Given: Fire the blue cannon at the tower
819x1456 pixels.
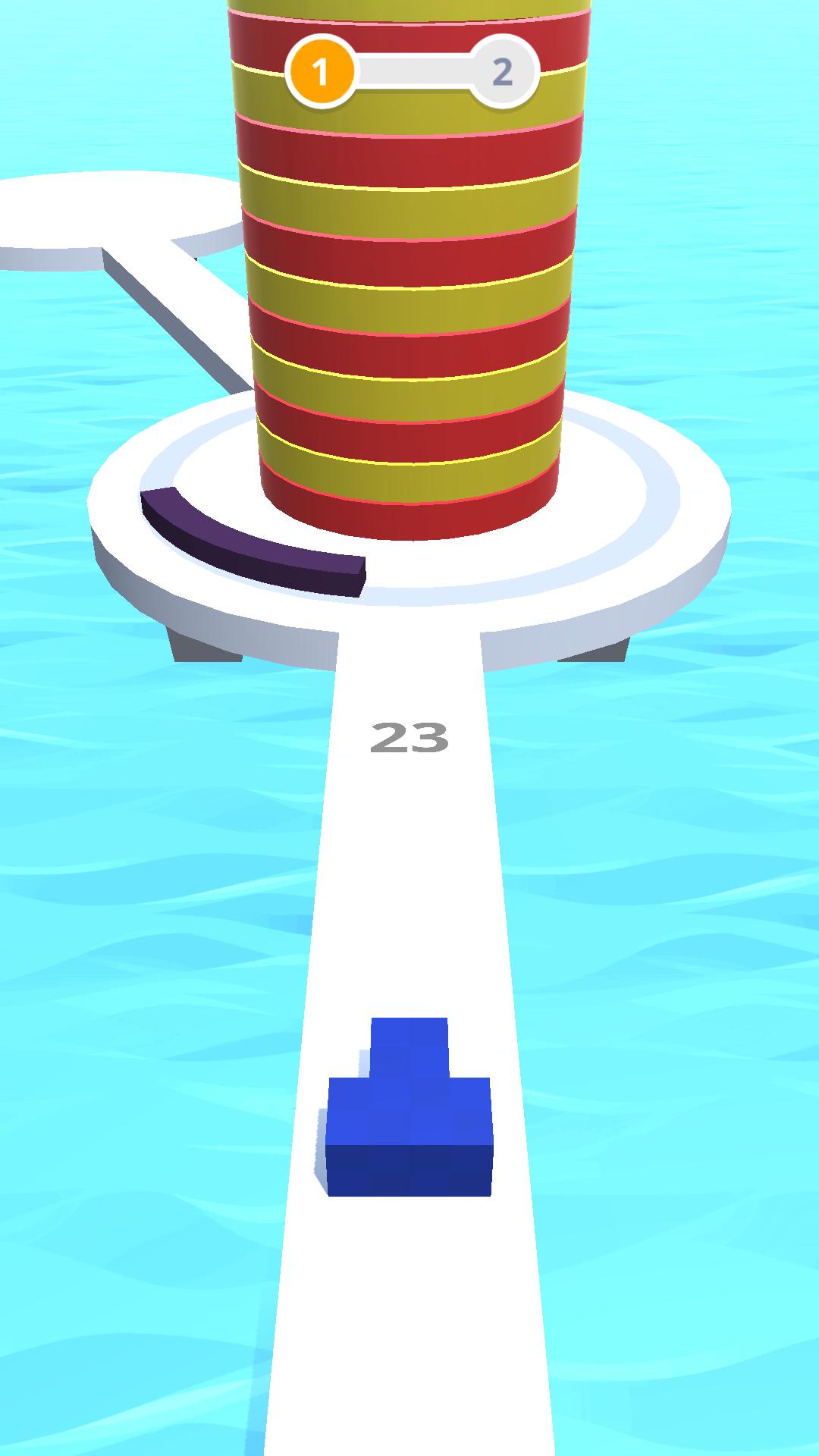Looking at the screenshot, I should pyautogui.click(x=409, y=1107).
